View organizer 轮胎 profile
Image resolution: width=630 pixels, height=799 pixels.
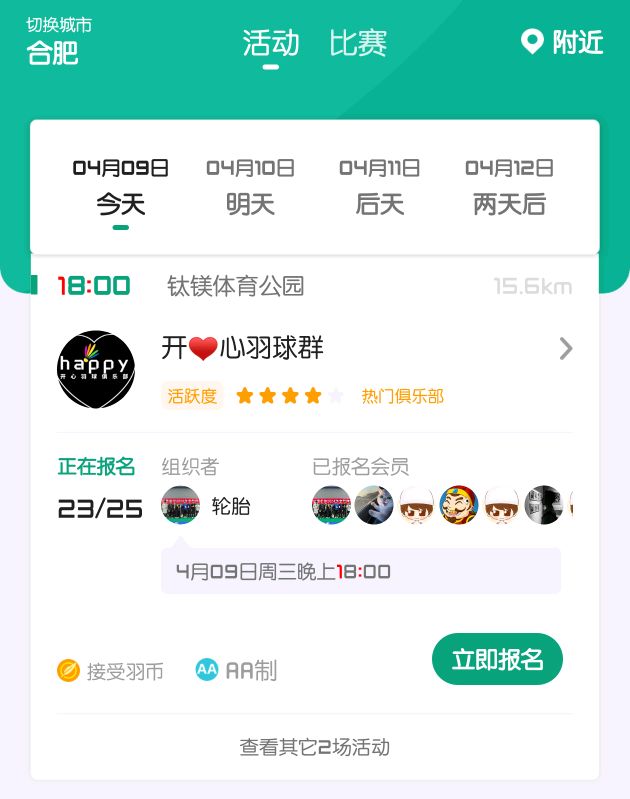pyautogui.click(x=205, y=506)
